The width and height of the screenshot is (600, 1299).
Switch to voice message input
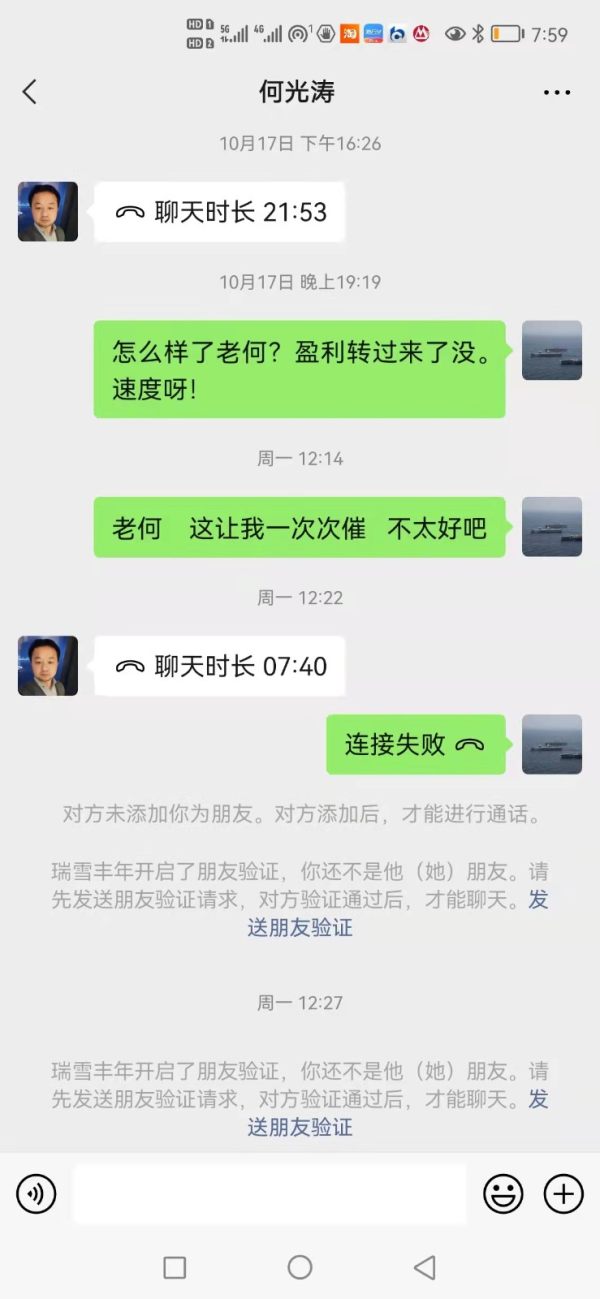click(36, 1193)
